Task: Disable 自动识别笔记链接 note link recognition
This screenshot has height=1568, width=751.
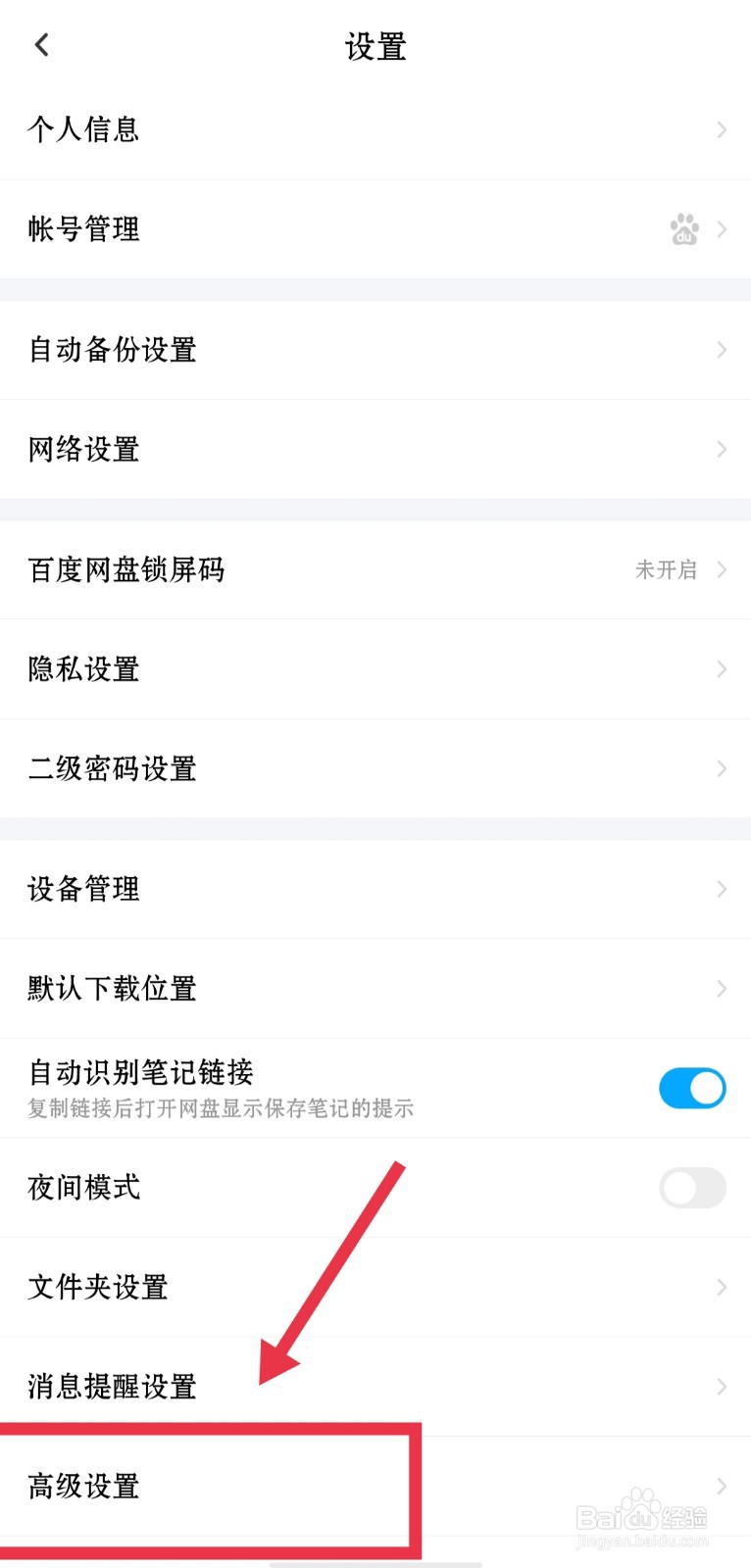Action: pyautogui.click(x=692, y=1088)
